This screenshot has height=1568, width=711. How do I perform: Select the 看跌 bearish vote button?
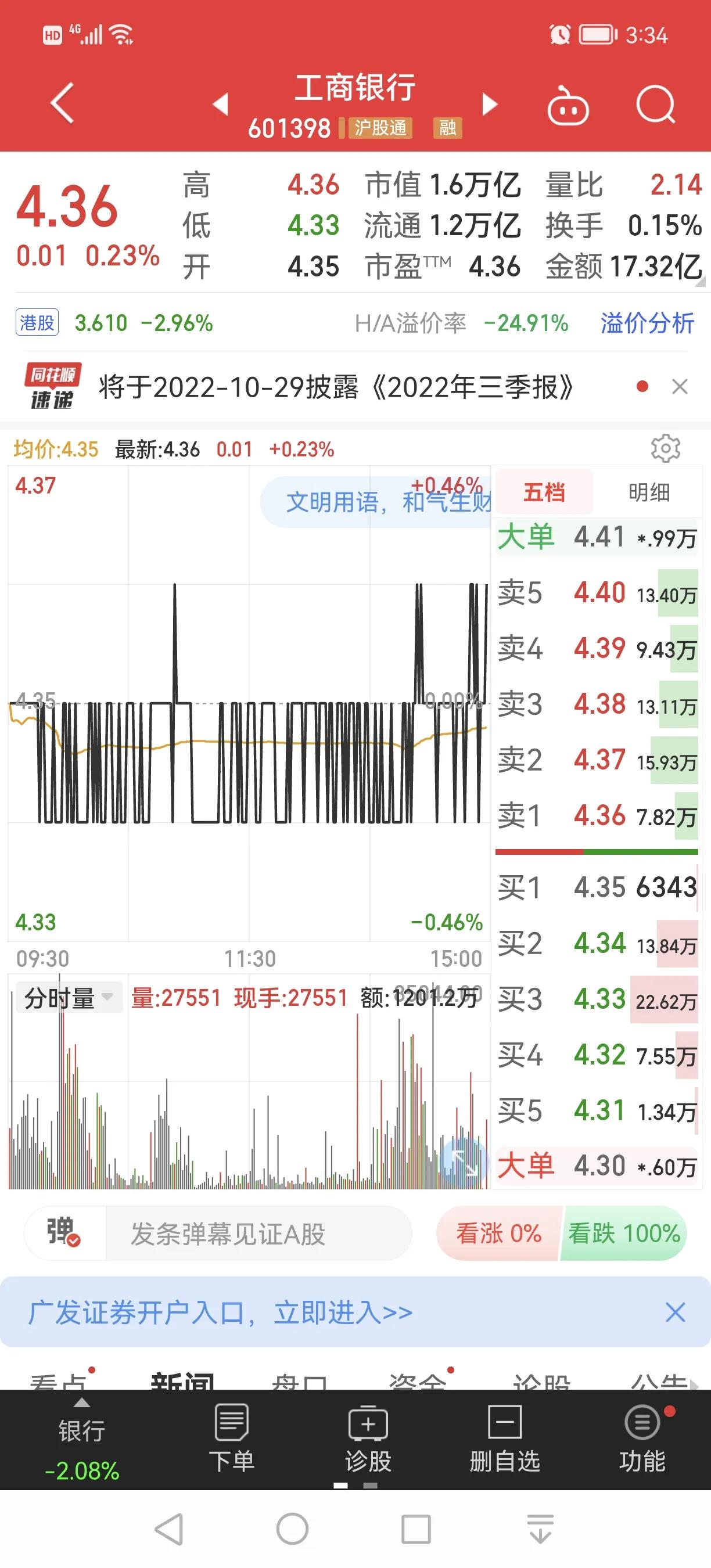(625, 1232)
